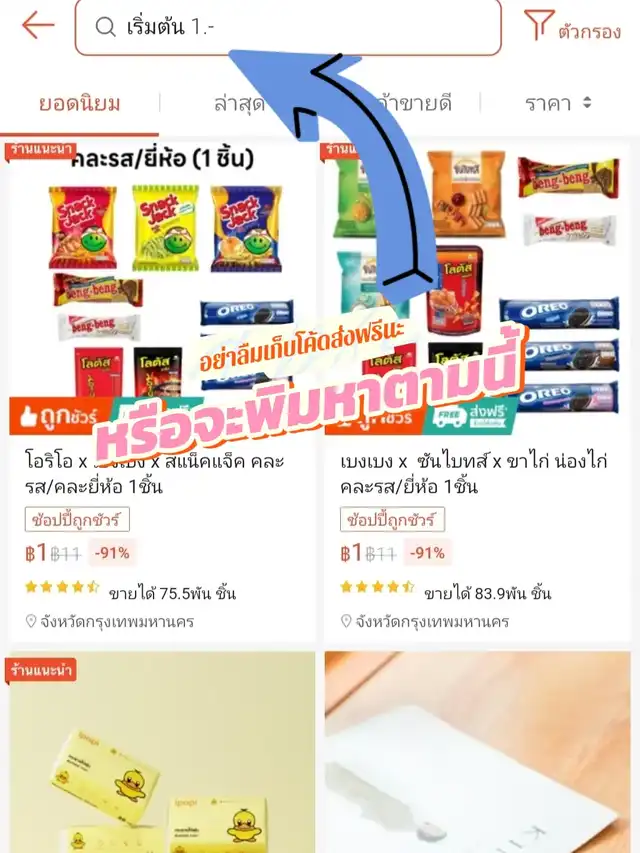
Task: Switch to the ล่าสุด tab
Action: point(239,103)
